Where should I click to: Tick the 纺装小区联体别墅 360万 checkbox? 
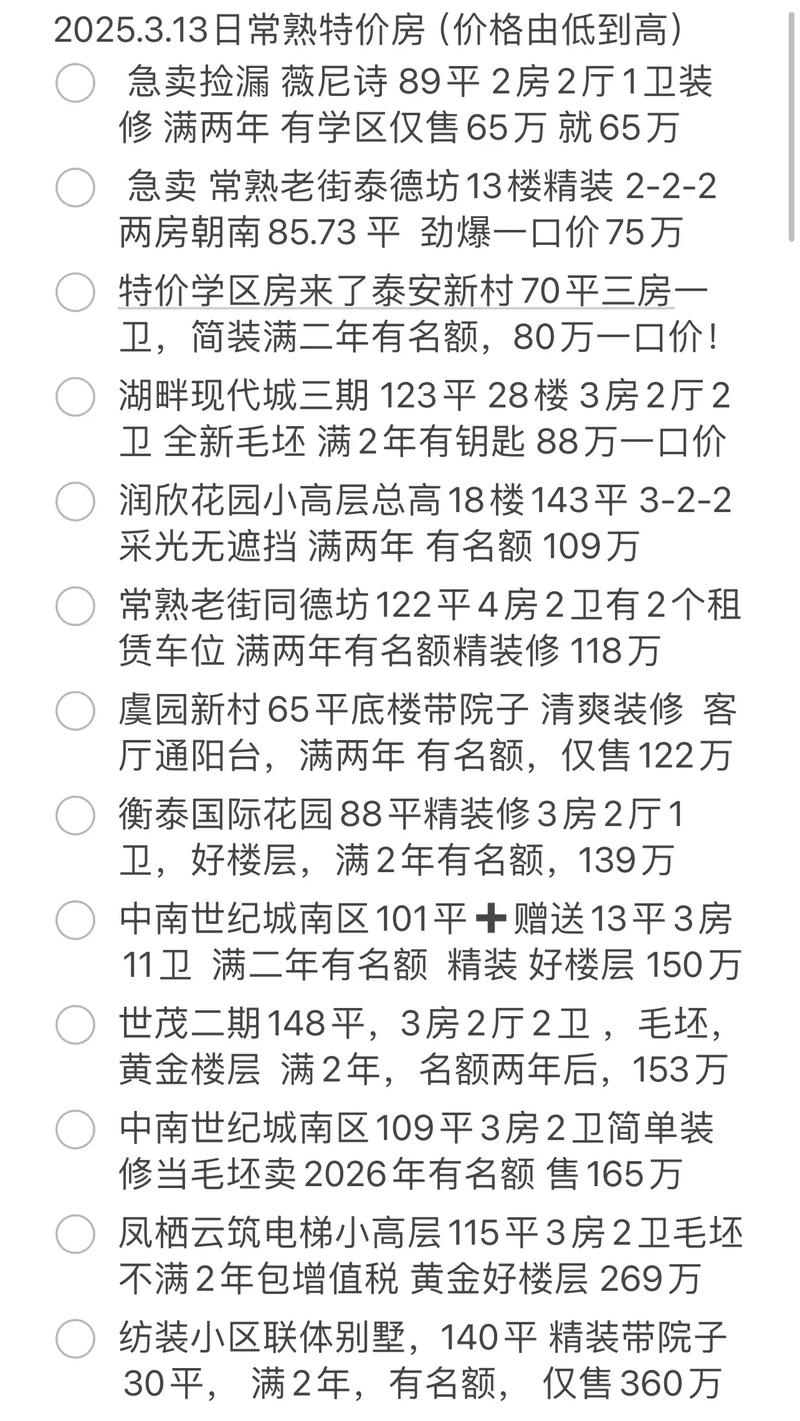[75, 1339]
